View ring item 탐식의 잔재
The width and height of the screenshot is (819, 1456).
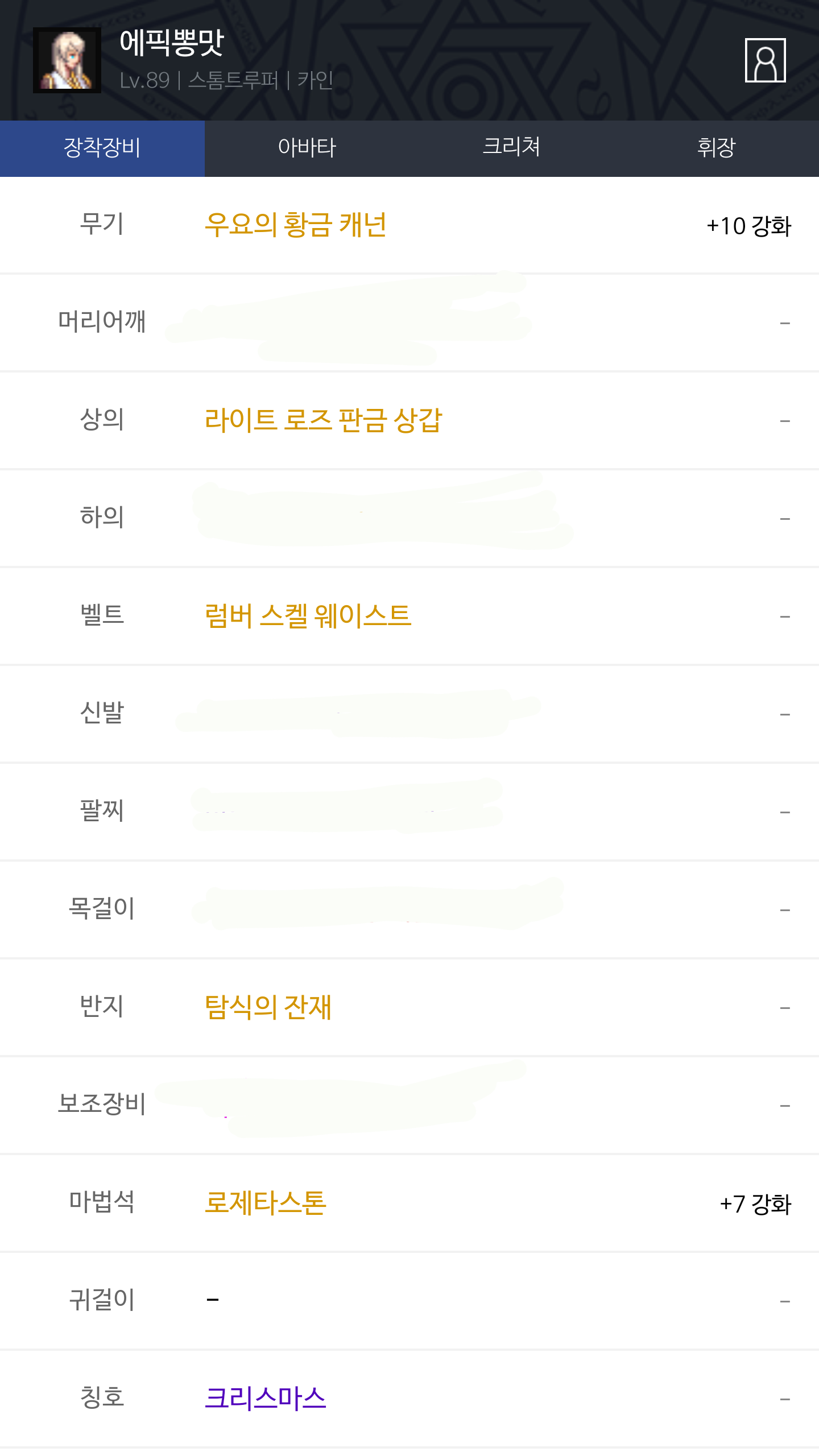[268, 1007]
